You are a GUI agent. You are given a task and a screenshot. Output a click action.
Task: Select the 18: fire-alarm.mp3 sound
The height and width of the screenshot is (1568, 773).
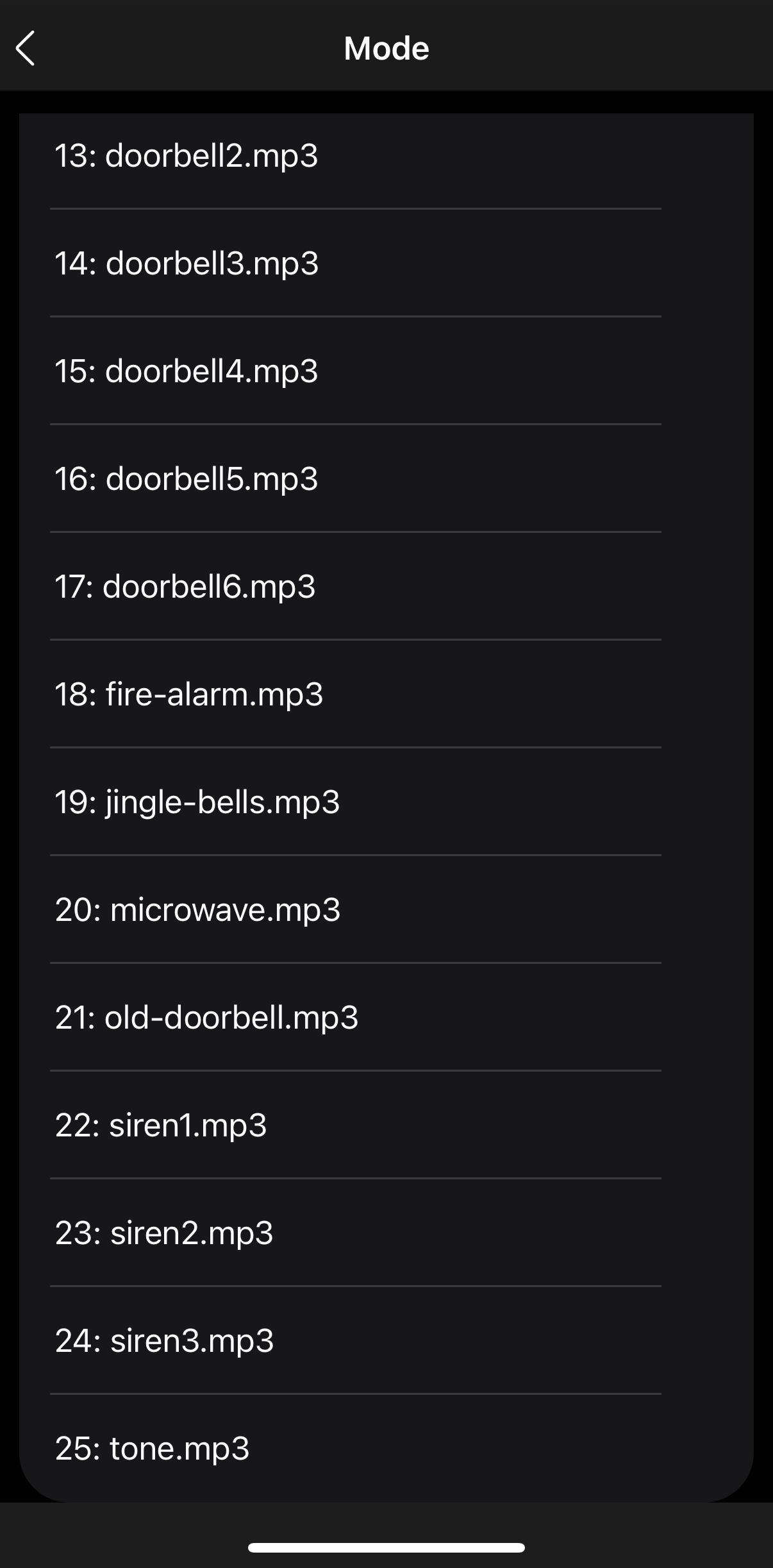pyautogui.click(x=386, y=694)
